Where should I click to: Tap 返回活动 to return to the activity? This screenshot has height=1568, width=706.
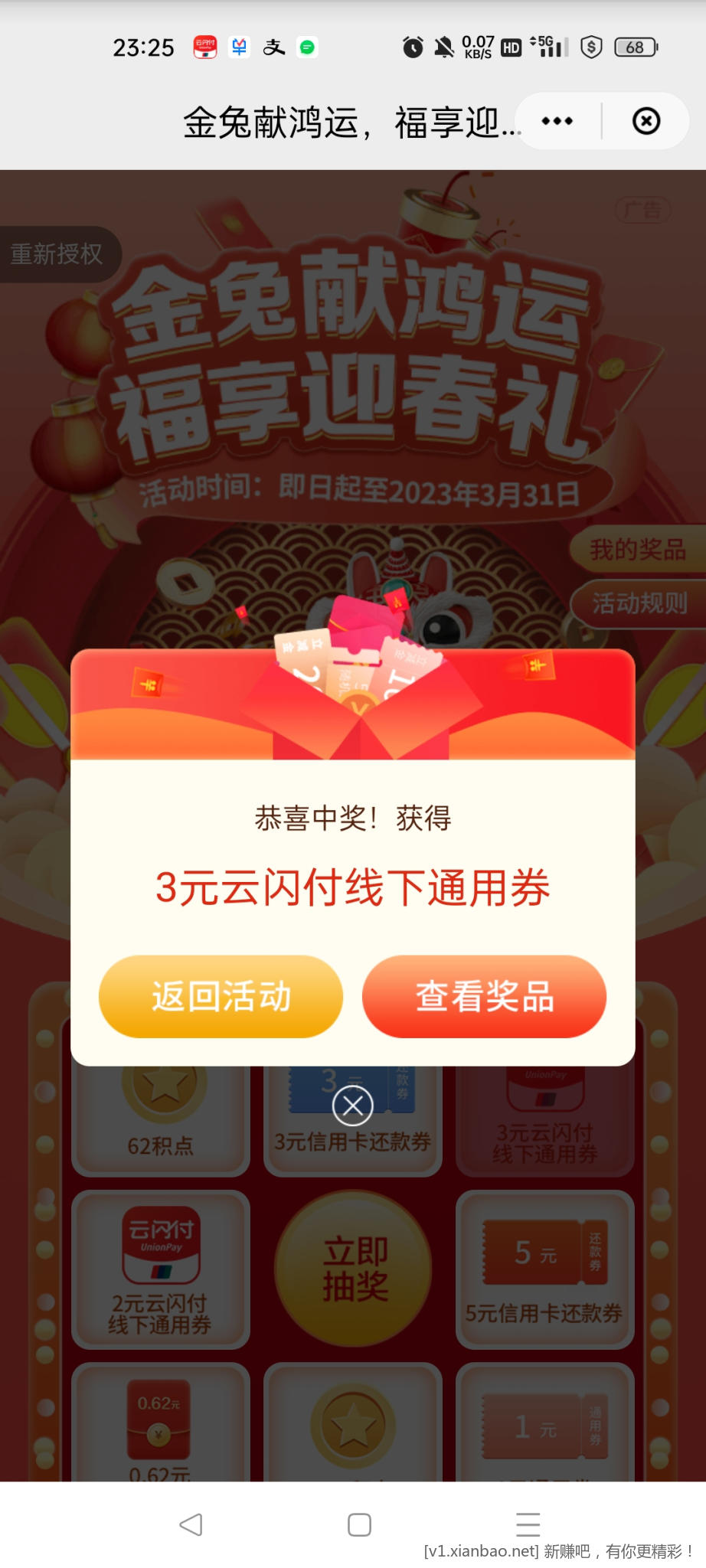pyautogui.click(x=221, y=996)
